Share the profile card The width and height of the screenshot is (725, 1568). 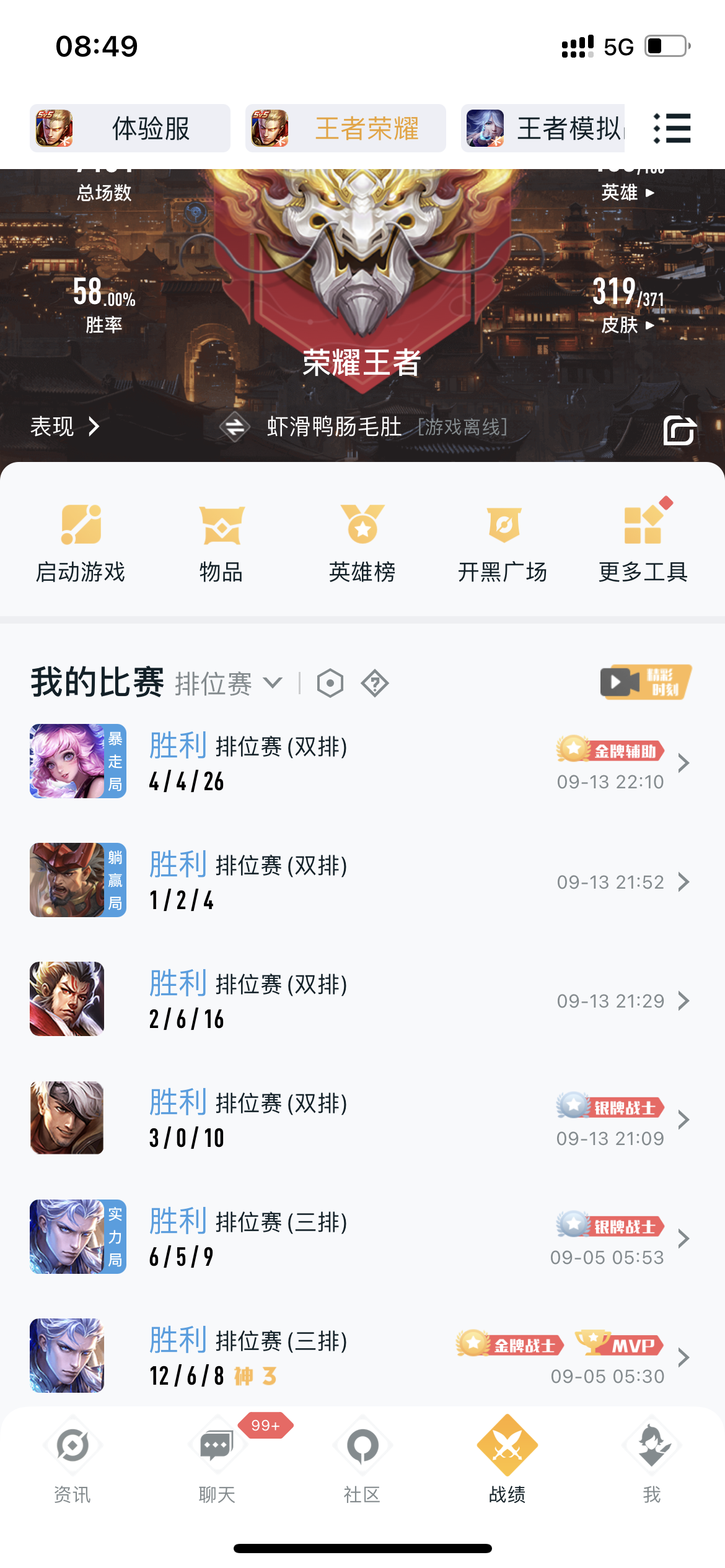click(x=679, y=430)
